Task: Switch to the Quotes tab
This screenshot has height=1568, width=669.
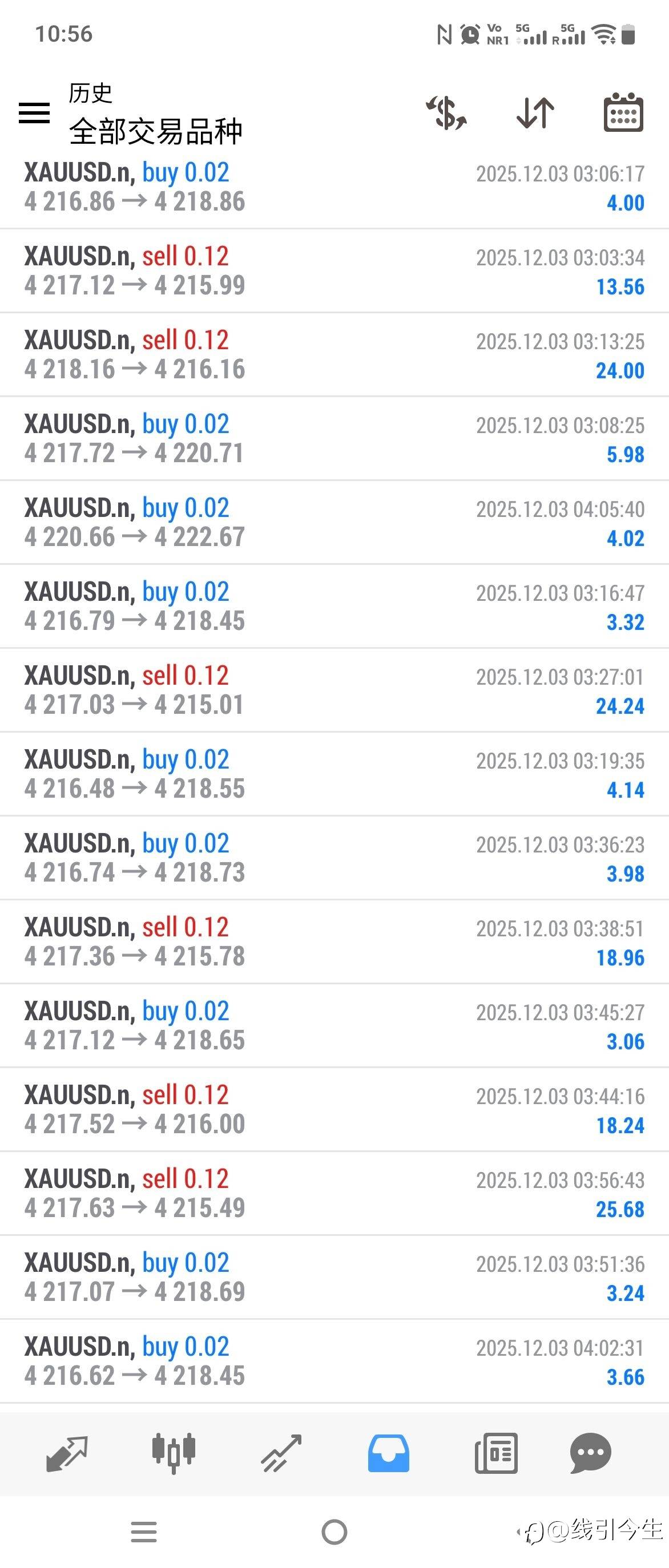Action: pyautogui.click(x=67, y=1453)
